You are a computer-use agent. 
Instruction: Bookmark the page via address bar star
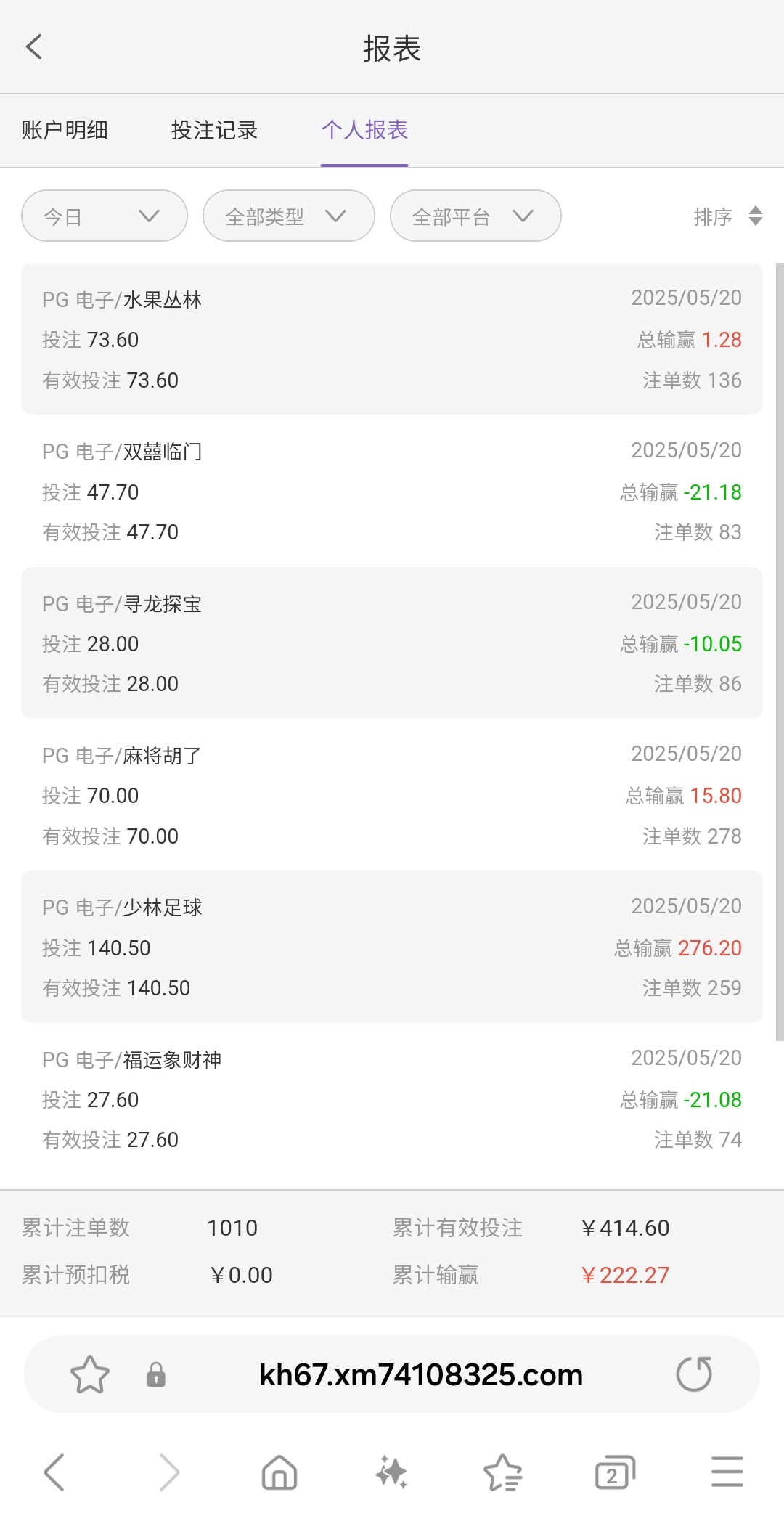[90, 1374]
